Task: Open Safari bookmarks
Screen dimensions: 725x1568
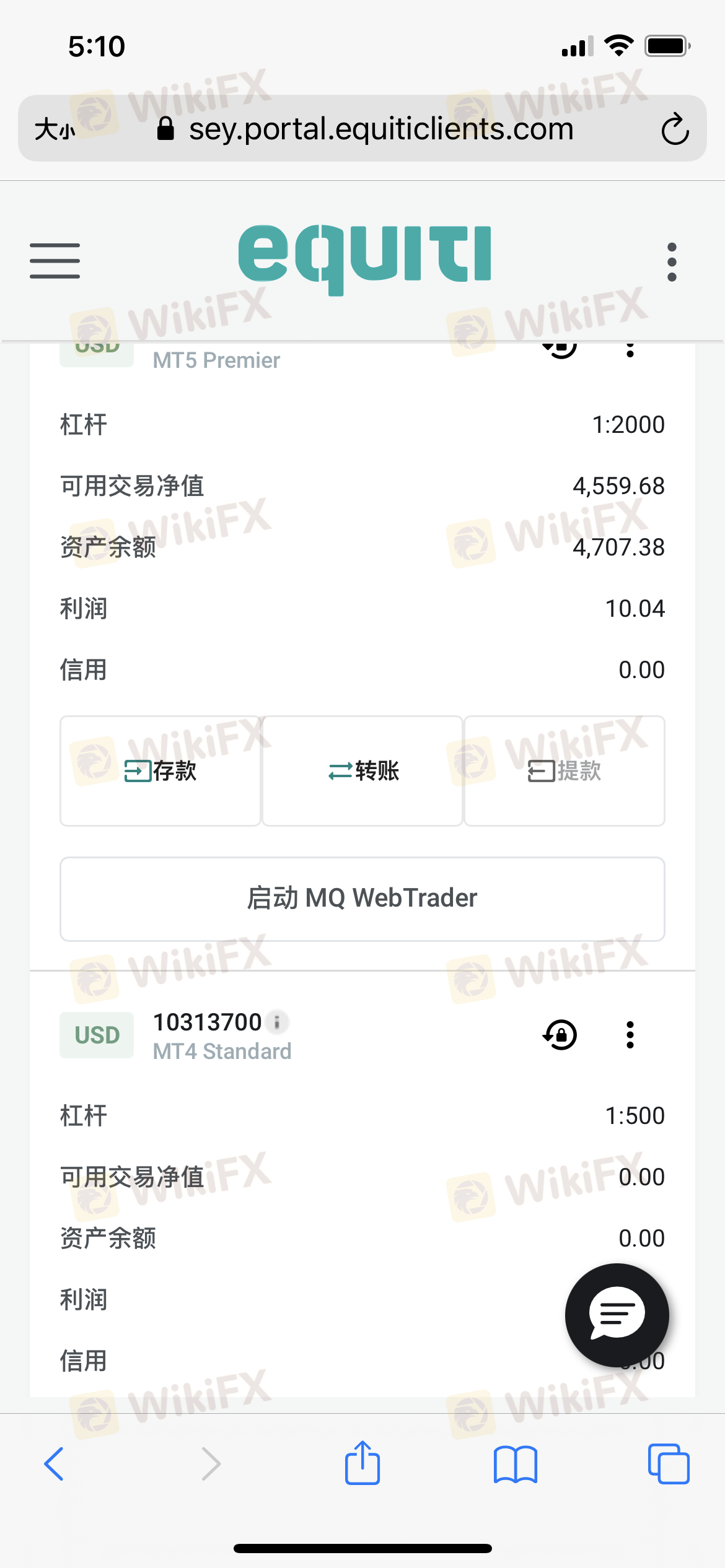Action: point(516,1465)
